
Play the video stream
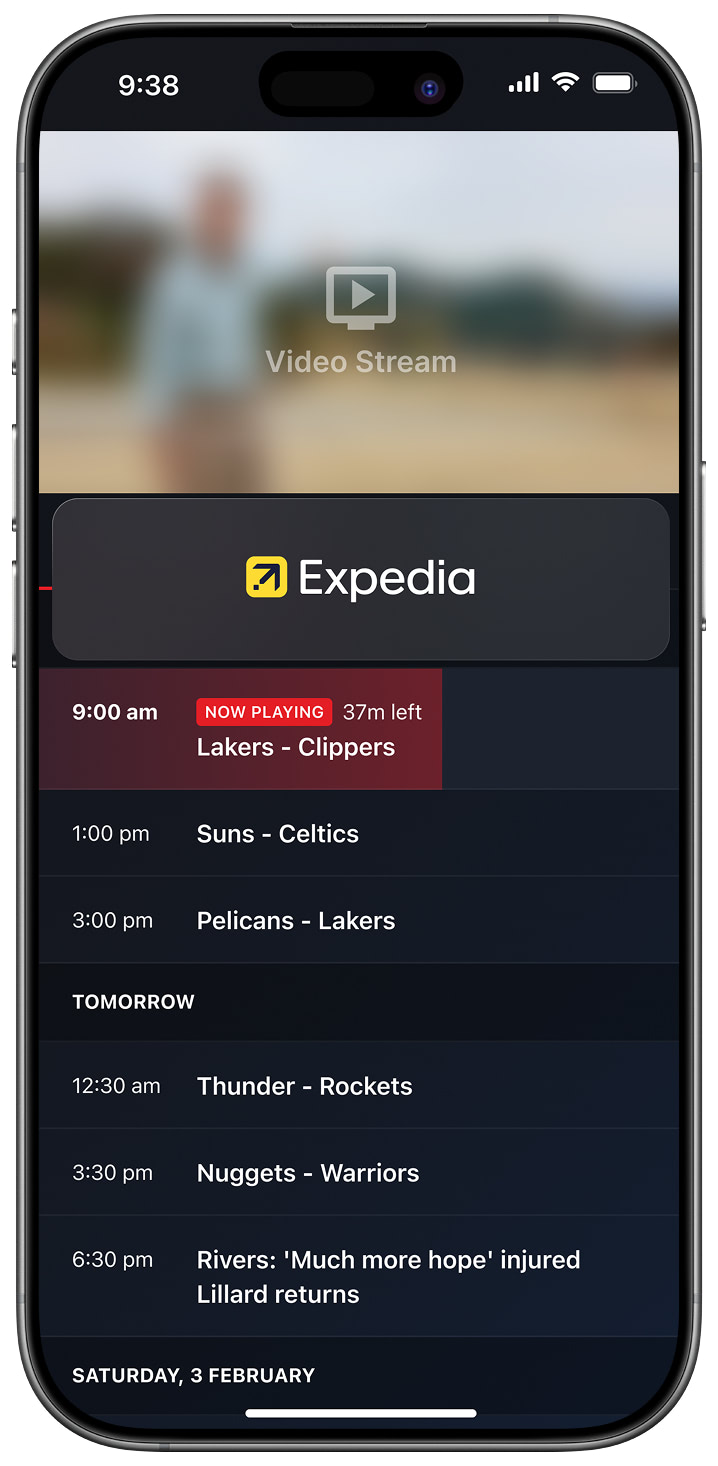click(x=360, y=298)
